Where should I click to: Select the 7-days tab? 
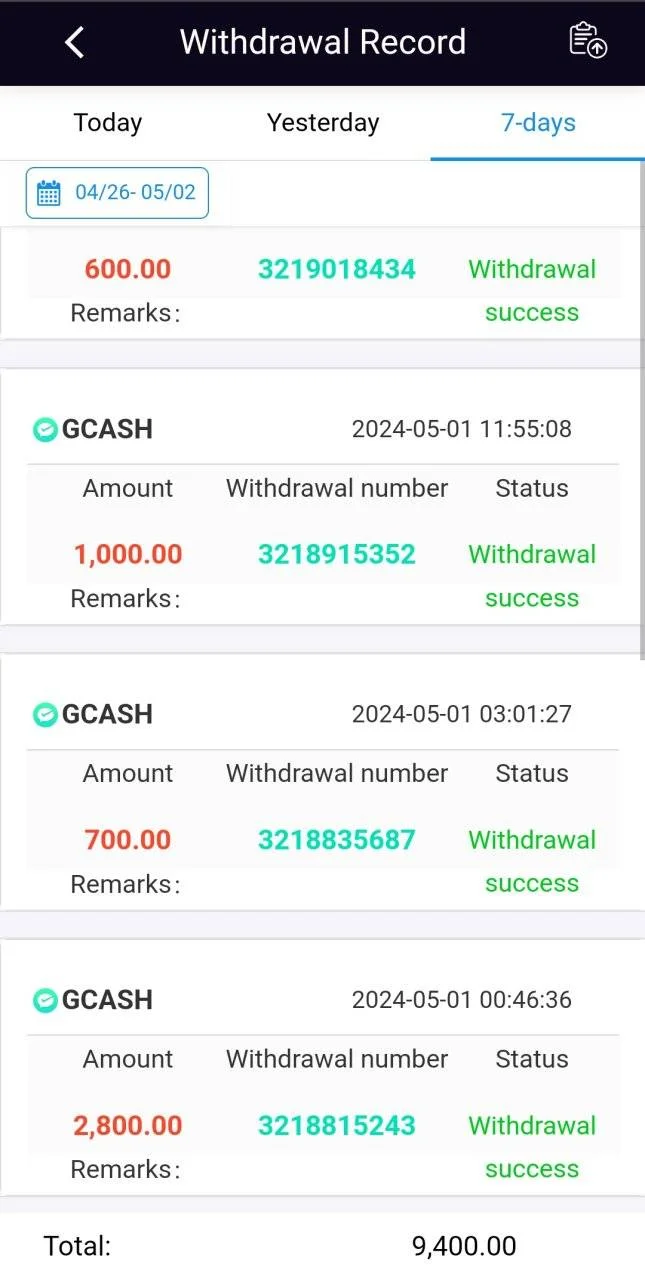coord(538,123)
